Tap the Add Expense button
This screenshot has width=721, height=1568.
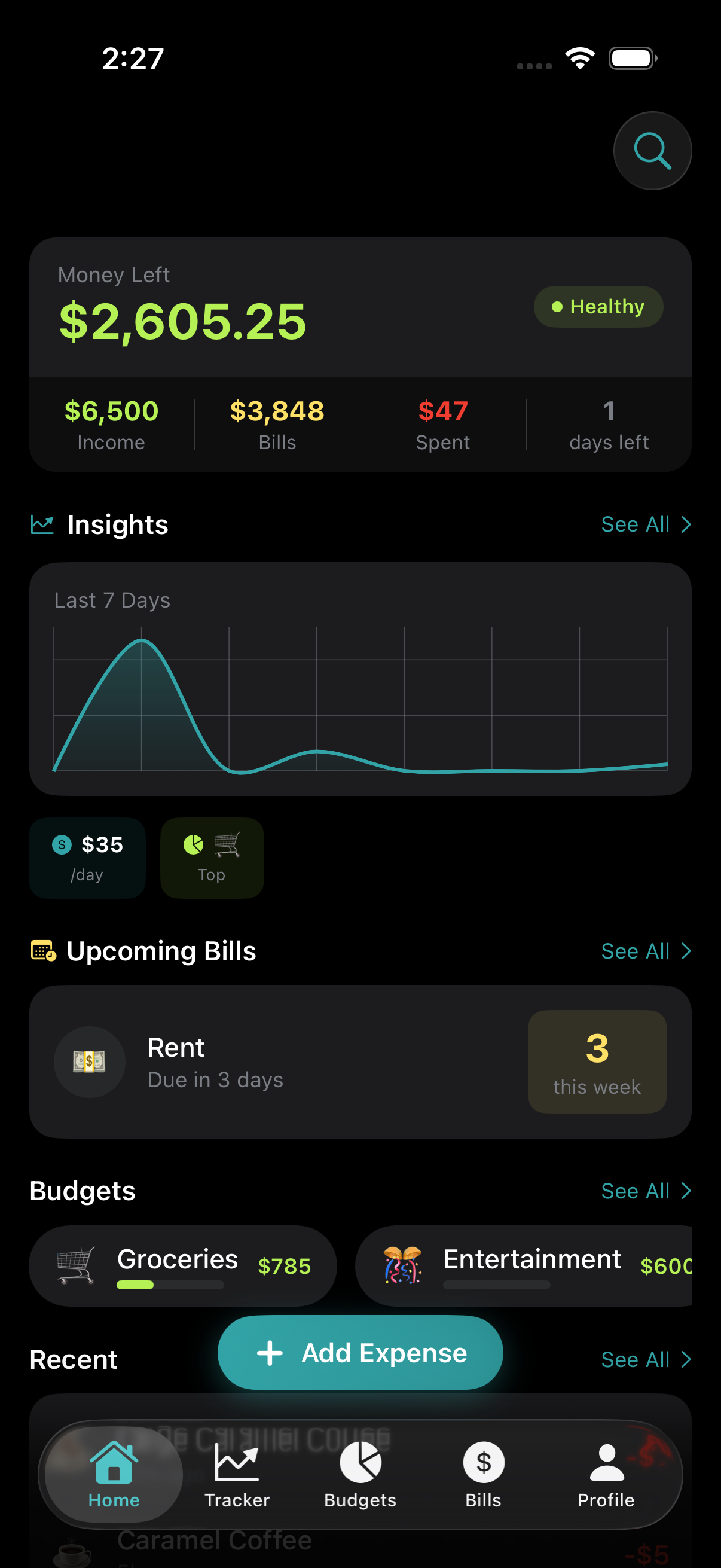tap(359, 1353)
